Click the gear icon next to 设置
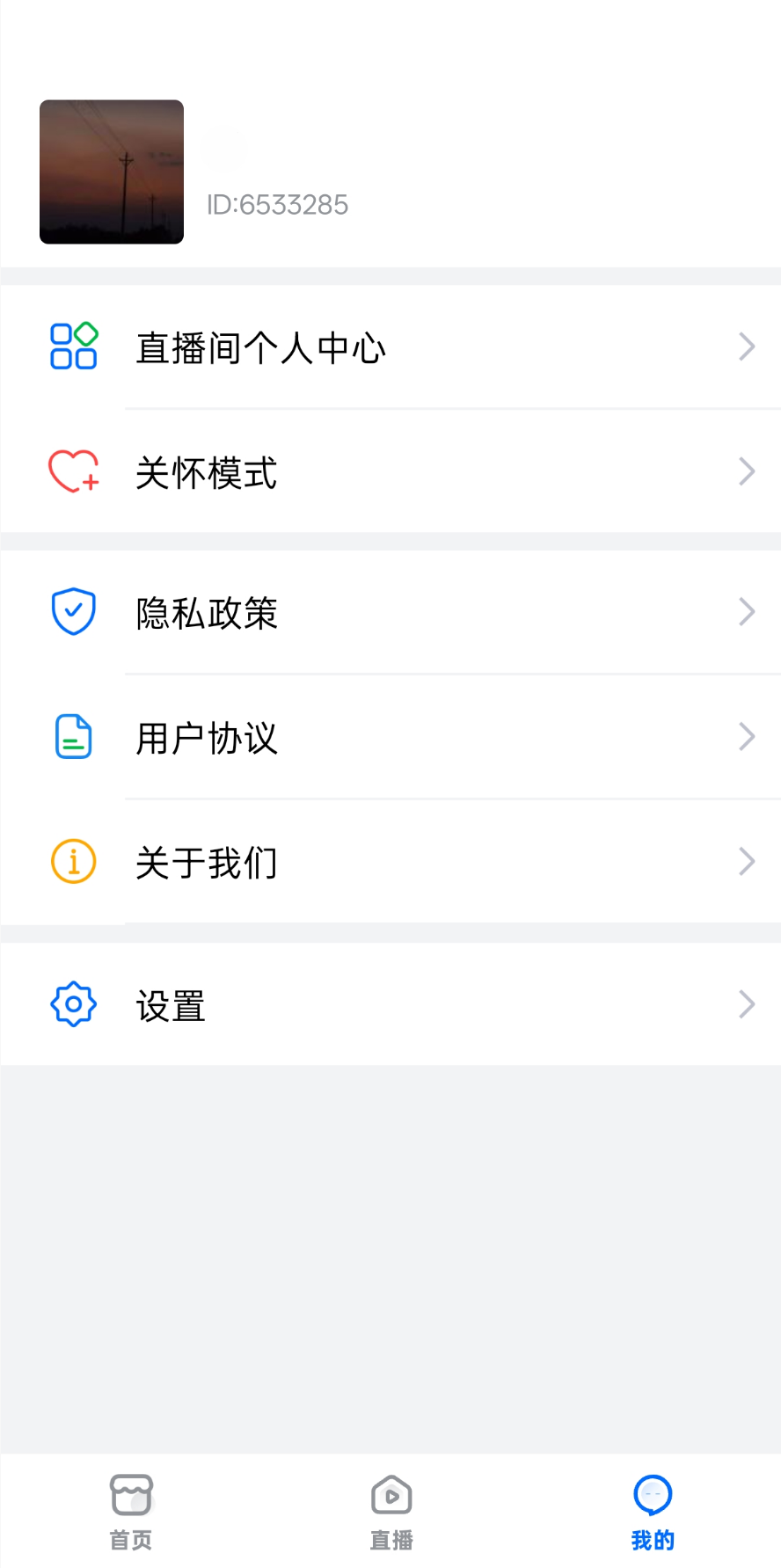Image resolution: width=781 pixels, height=1568 pixels. tap(73, 1003)
